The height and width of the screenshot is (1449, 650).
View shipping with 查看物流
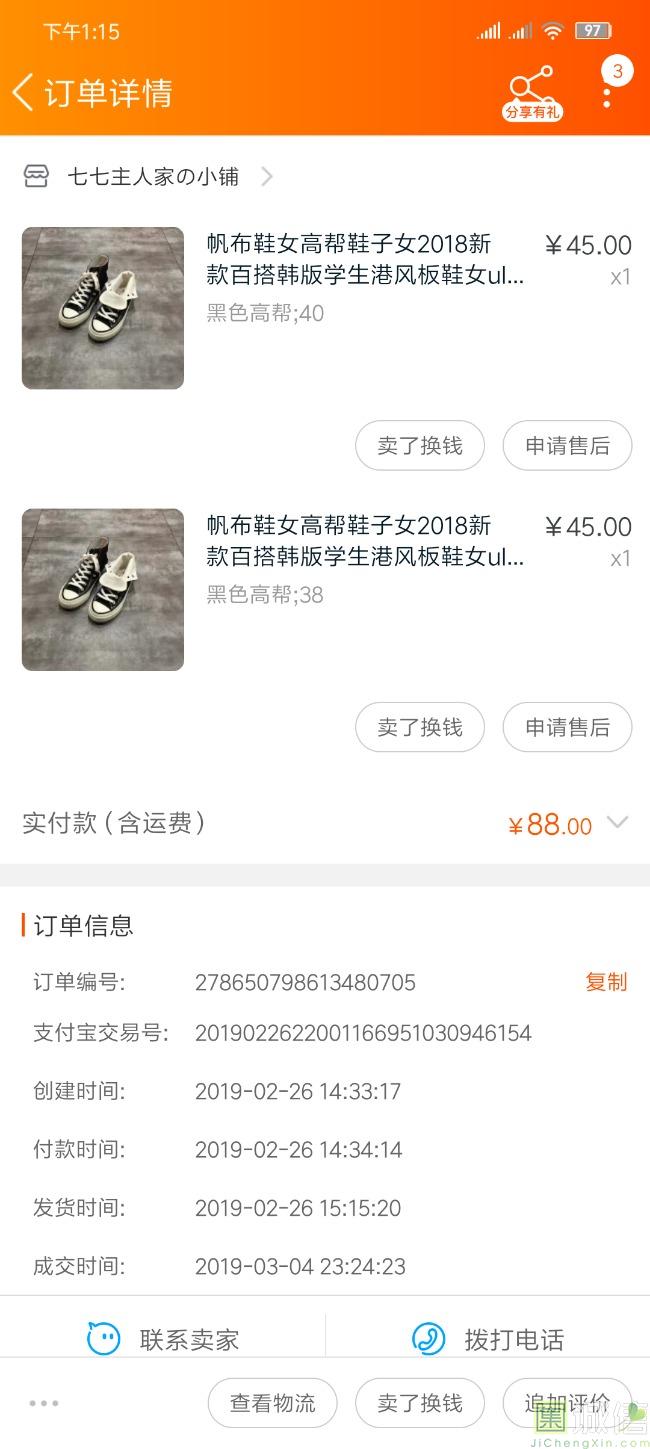pos(273,1403)
